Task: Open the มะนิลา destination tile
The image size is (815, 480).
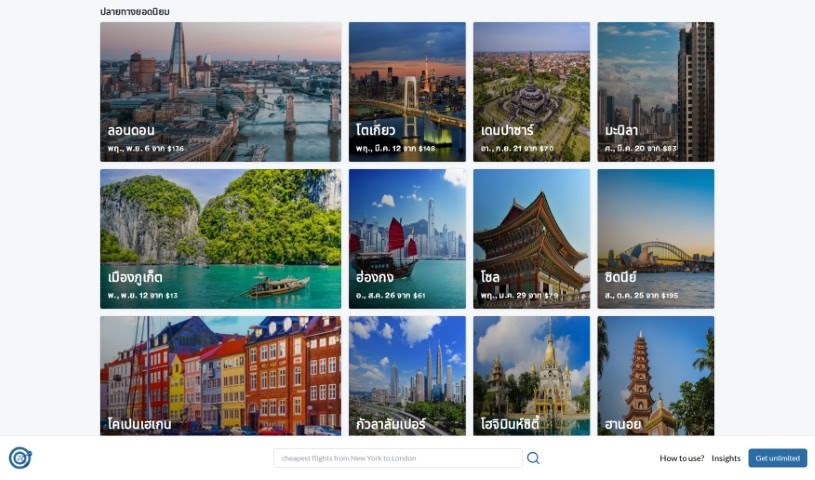Action: click(x=655, y=92)
